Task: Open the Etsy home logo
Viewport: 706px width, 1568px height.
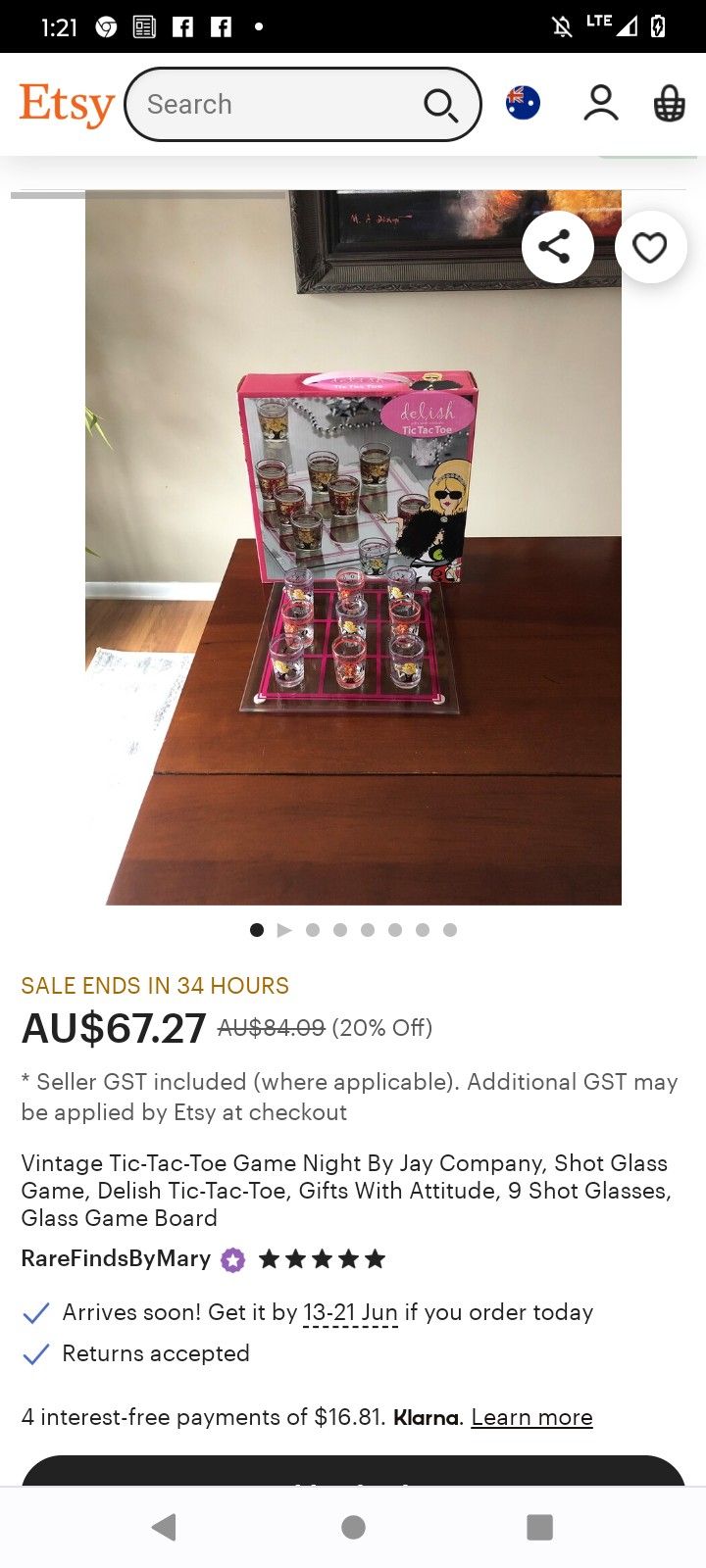Action: pos(67,104)
